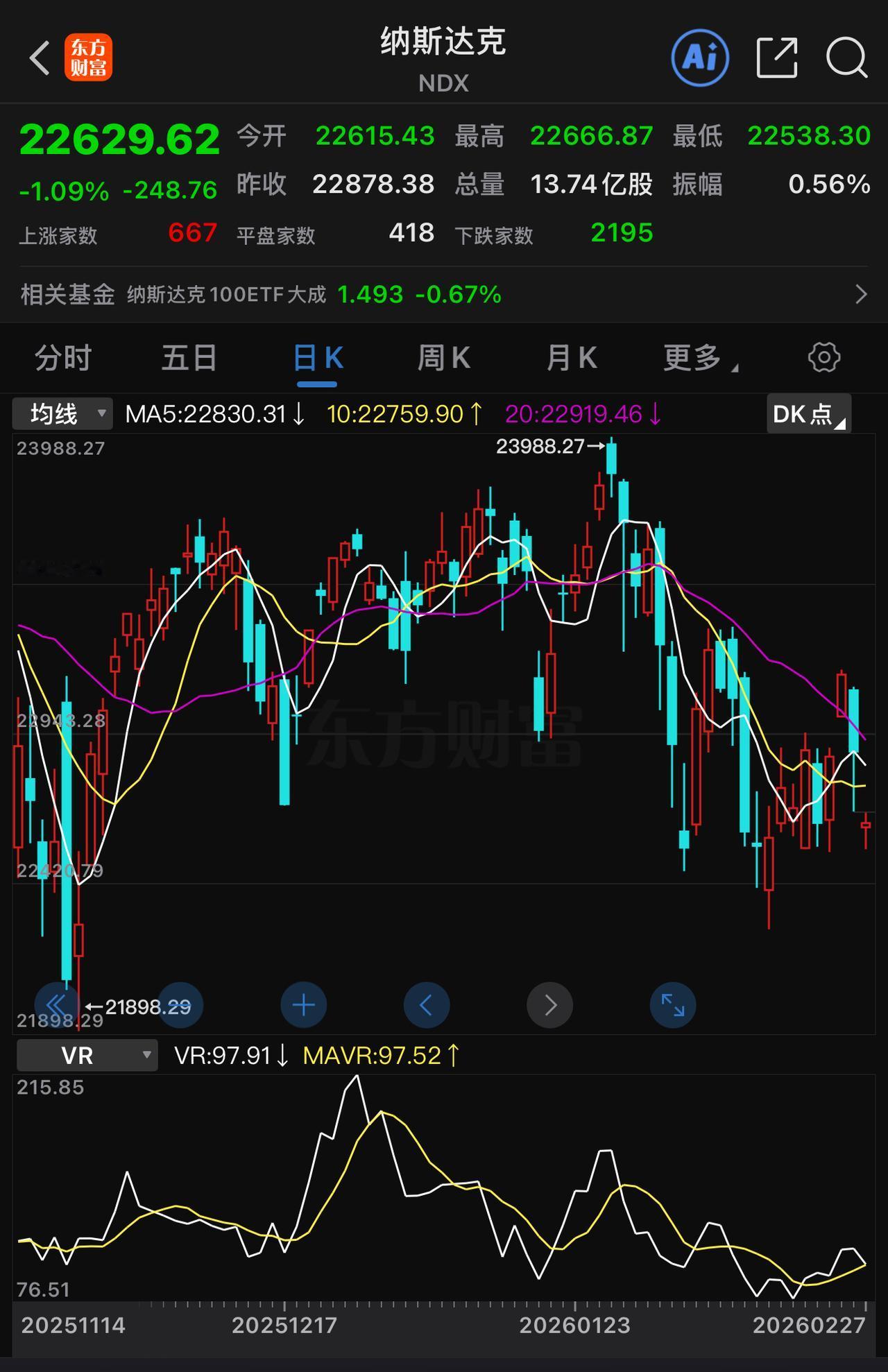888x1372 pixels.
Task: Open chart settings via the gear icon
Action: 824,358
